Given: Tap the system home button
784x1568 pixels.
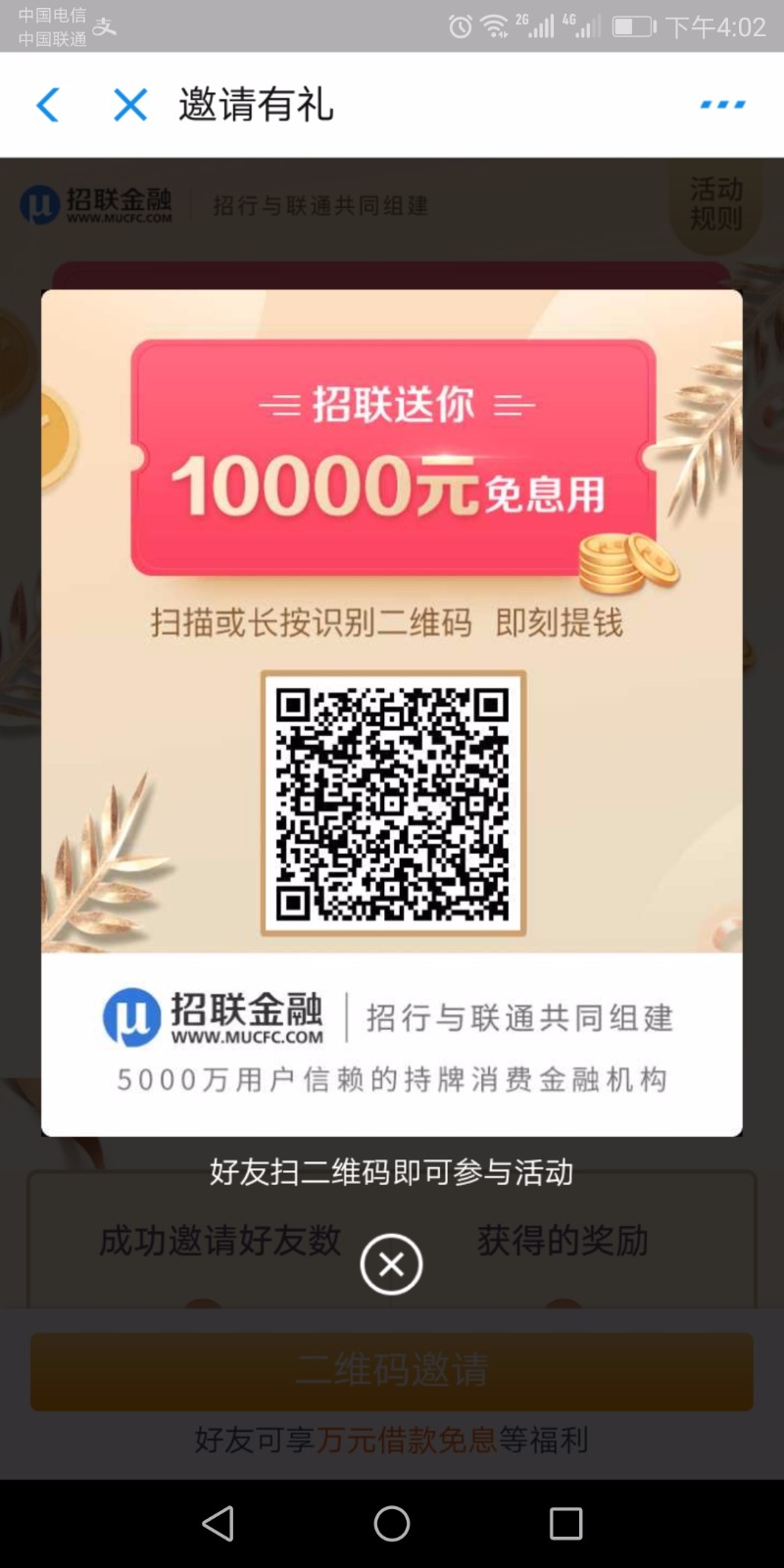Looking at the screenshot, I should click(x=391, y=1523).
